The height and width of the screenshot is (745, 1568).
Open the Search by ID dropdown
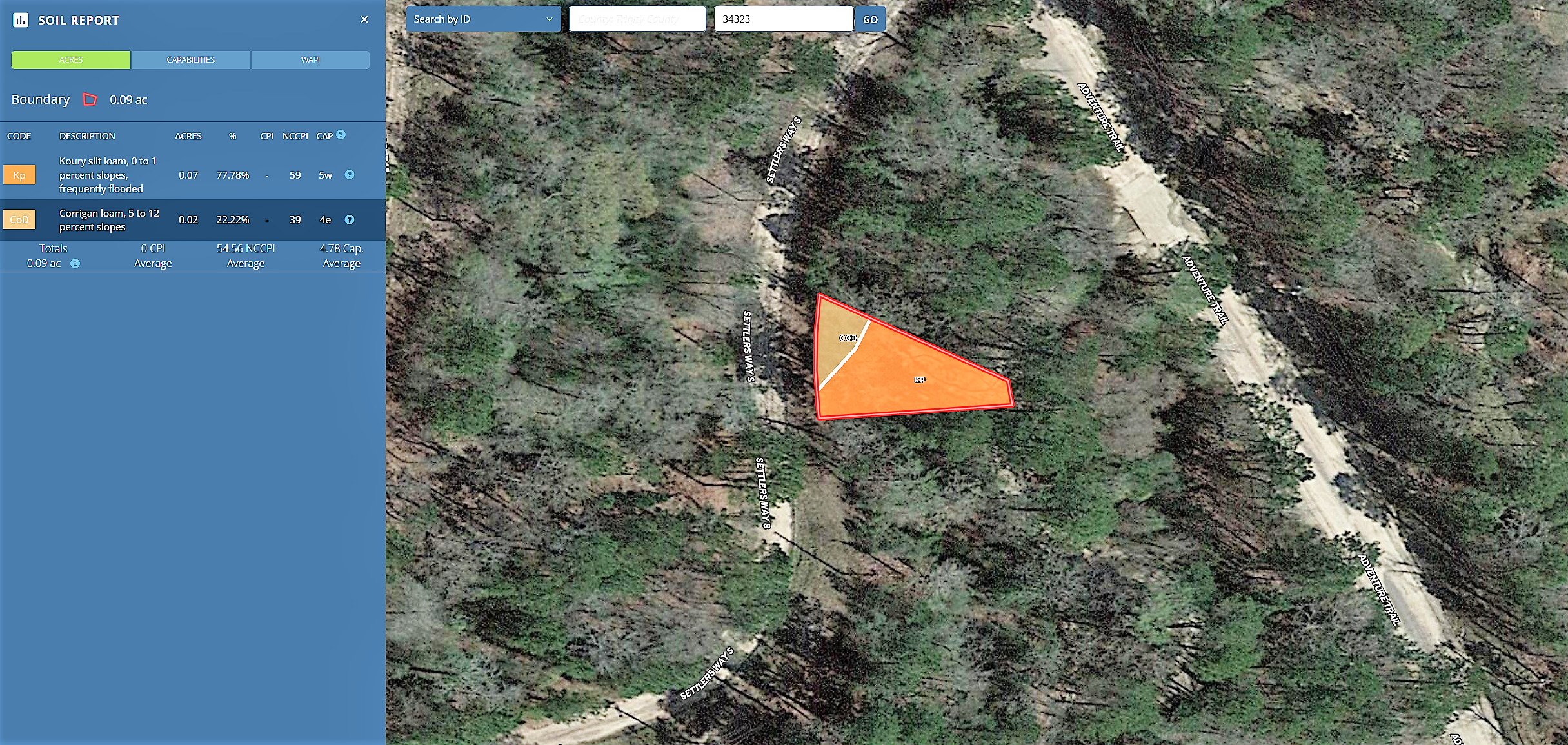(x=483, y=19)
